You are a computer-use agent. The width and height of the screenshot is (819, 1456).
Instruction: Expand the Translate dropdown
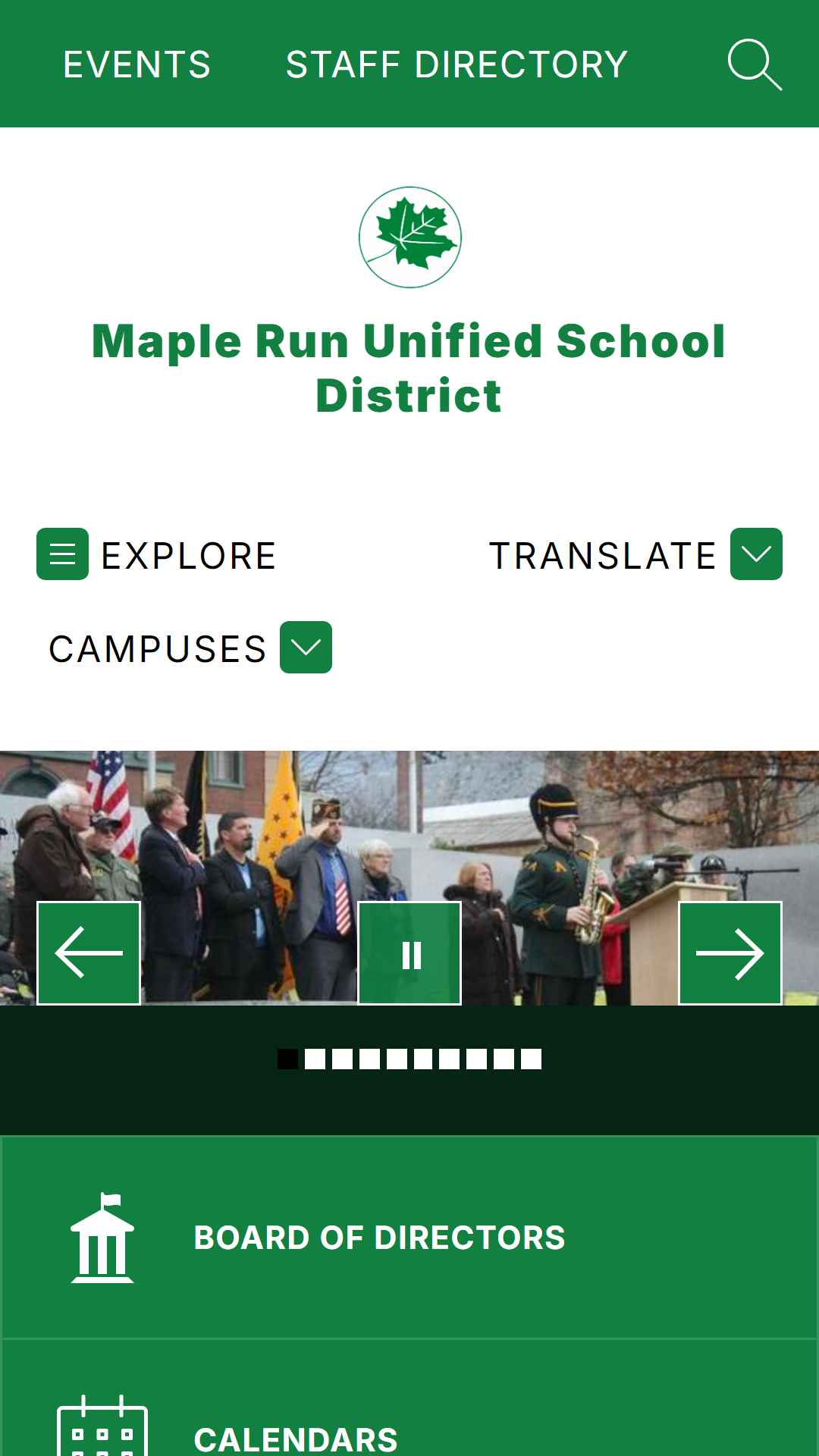coord(756,554)
